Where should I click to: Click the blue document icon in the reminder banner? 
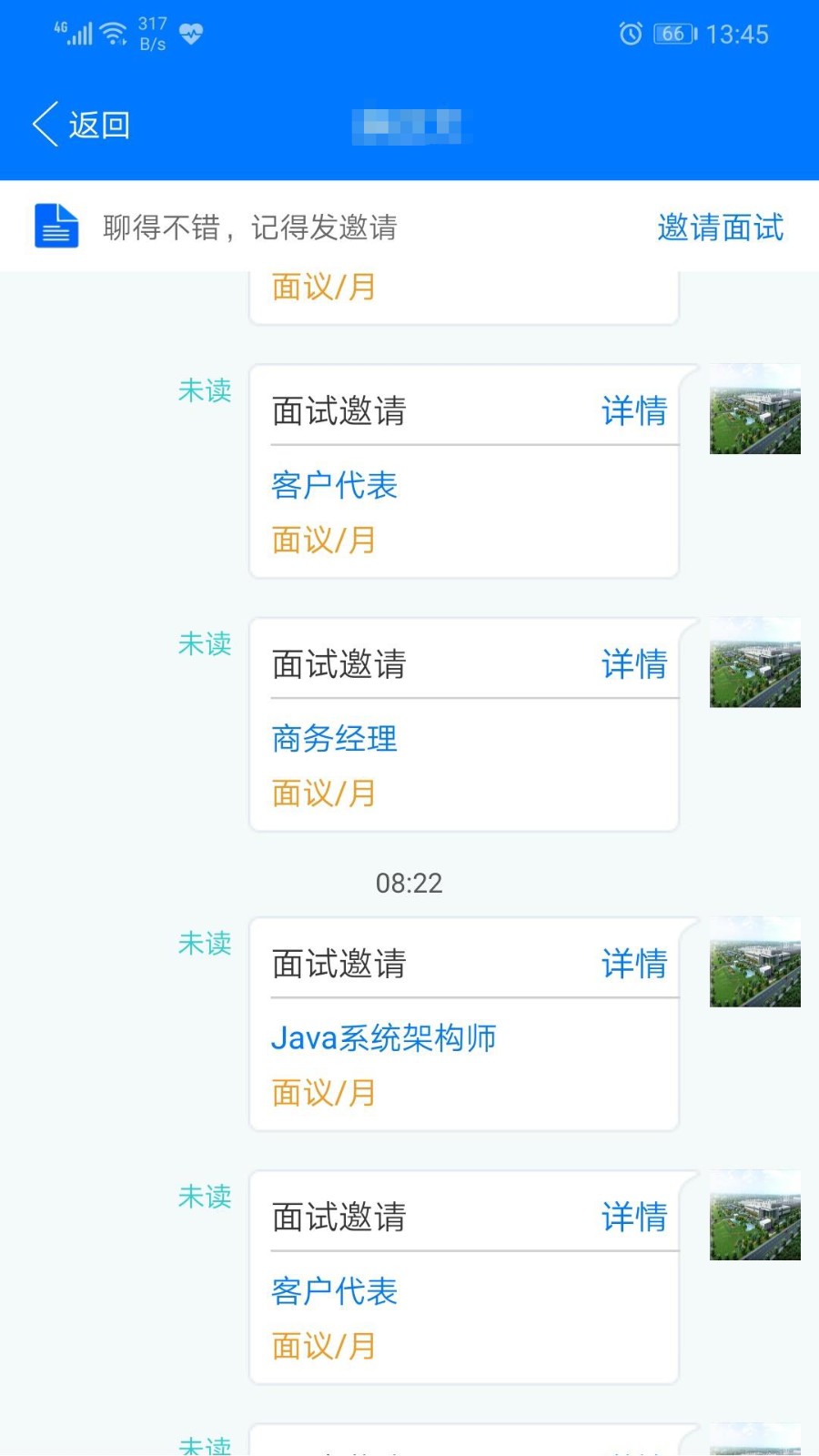coord(56,226)
